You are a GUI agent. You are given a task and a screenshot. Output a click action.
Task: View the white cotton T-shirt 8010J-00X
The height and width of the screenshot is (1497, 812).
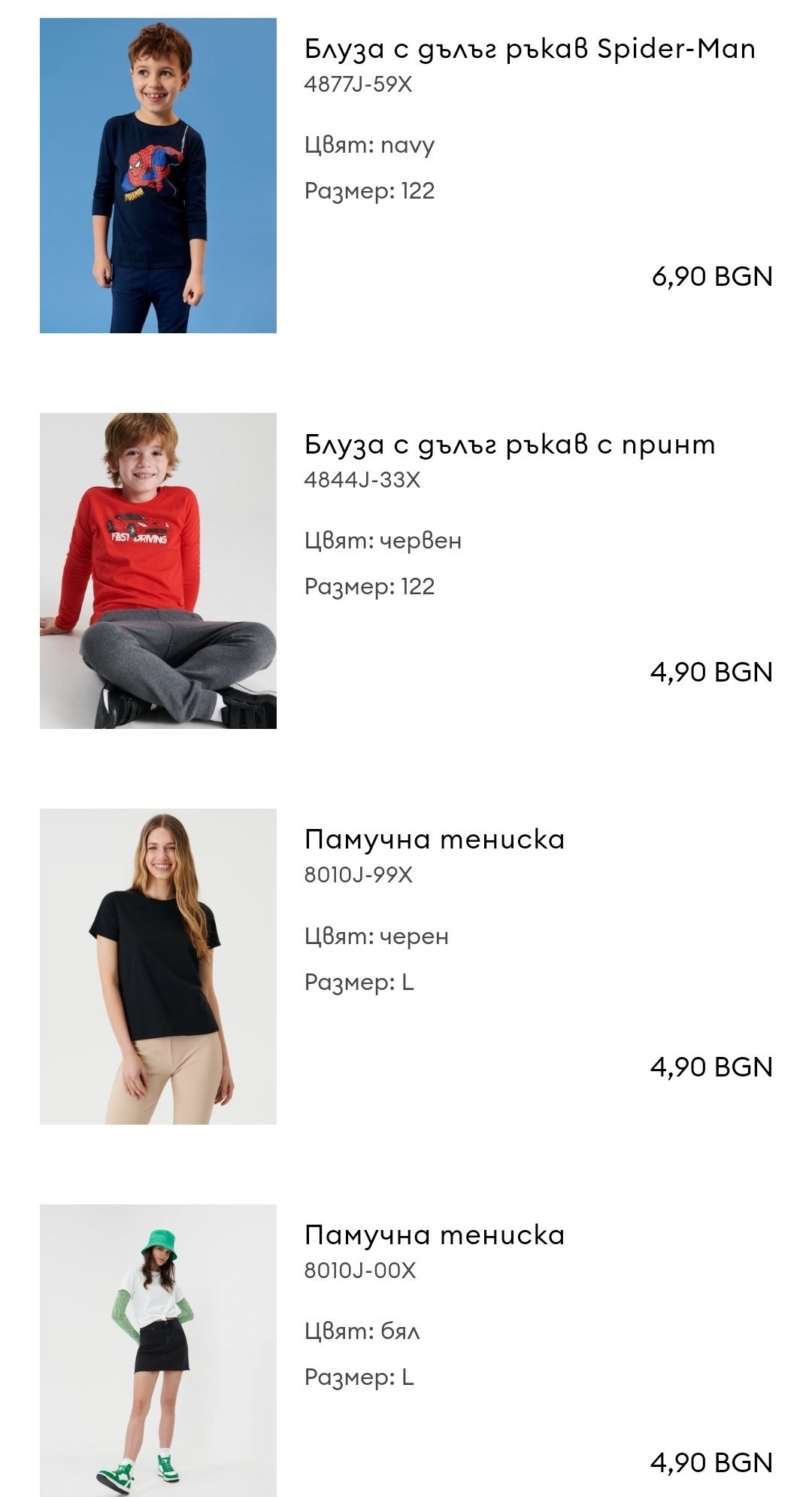click(x=435, y=1234)
